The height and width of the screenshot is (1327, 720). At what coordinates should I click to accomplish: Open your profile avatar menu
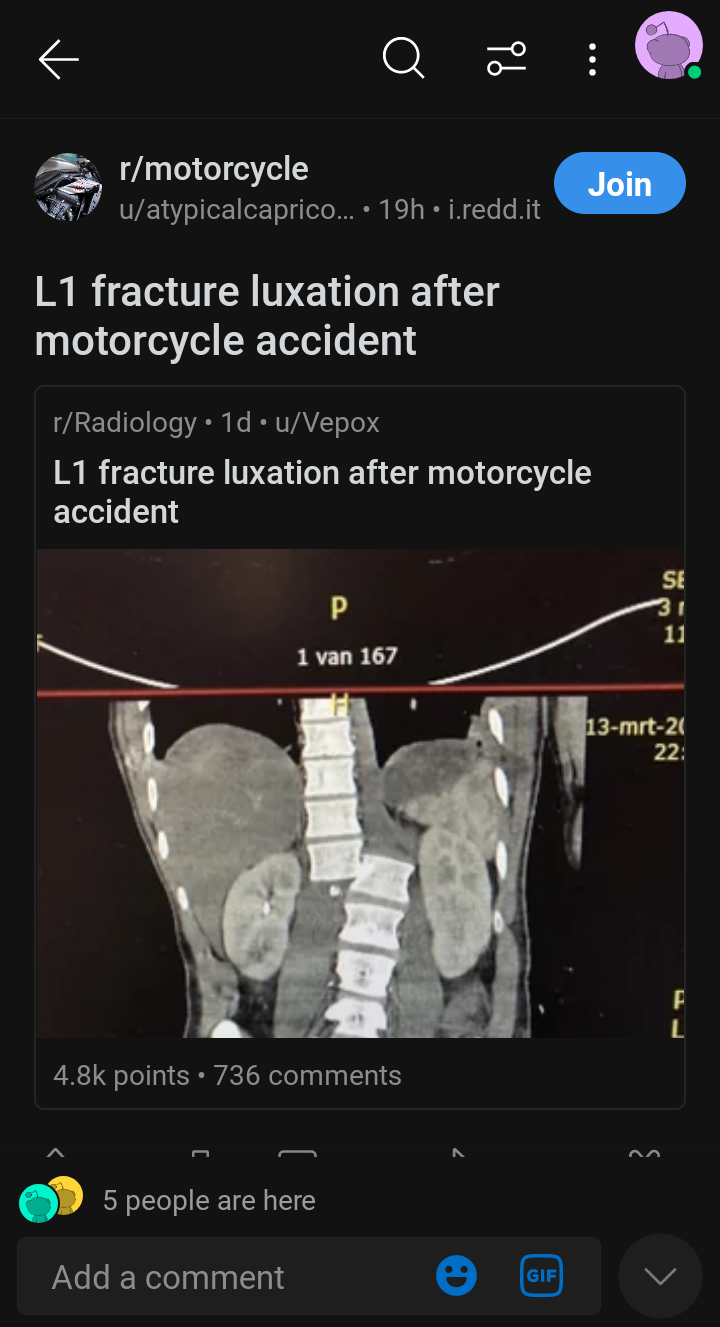click(668, 46)
